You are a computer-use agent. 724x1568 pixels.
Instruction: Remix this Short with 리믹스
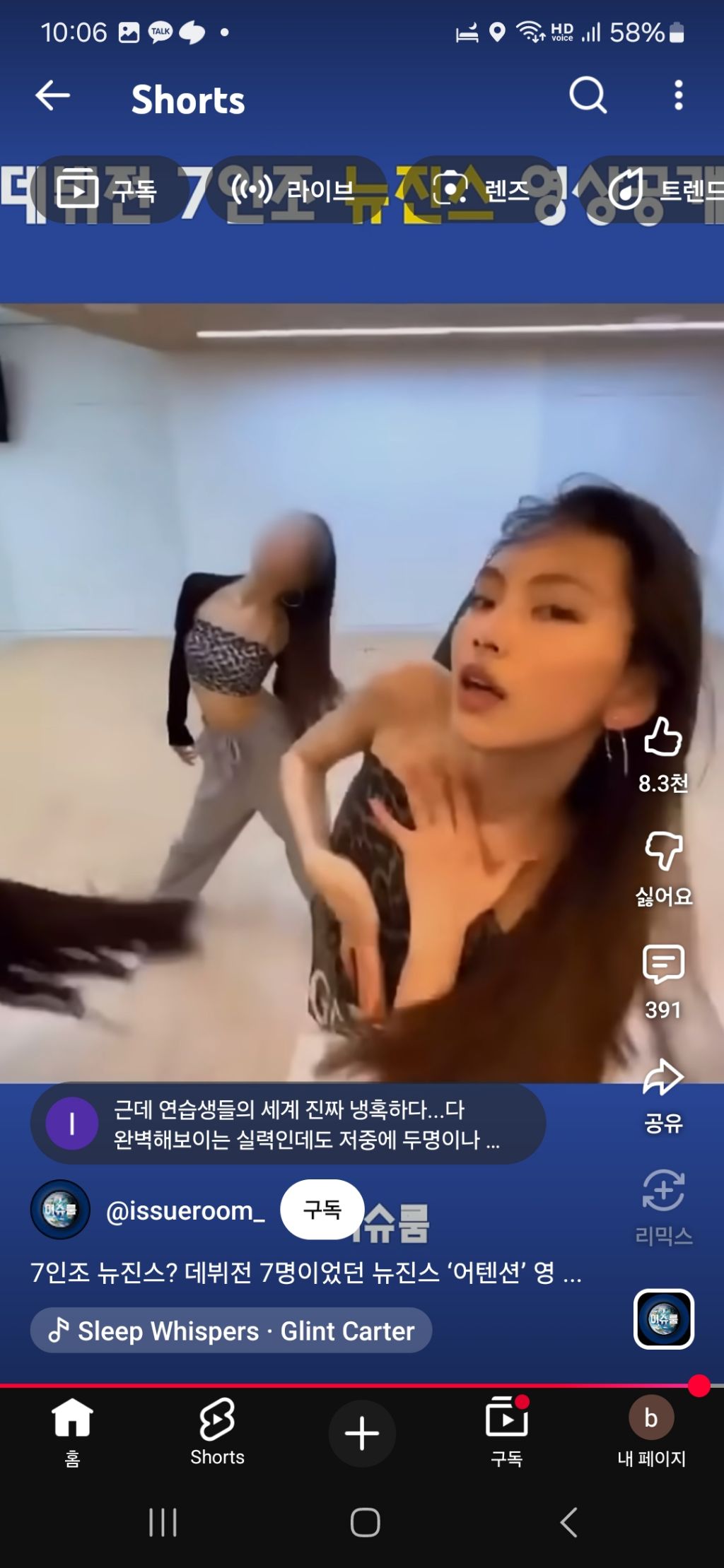pyautogui.click(x=662, y=1191)
